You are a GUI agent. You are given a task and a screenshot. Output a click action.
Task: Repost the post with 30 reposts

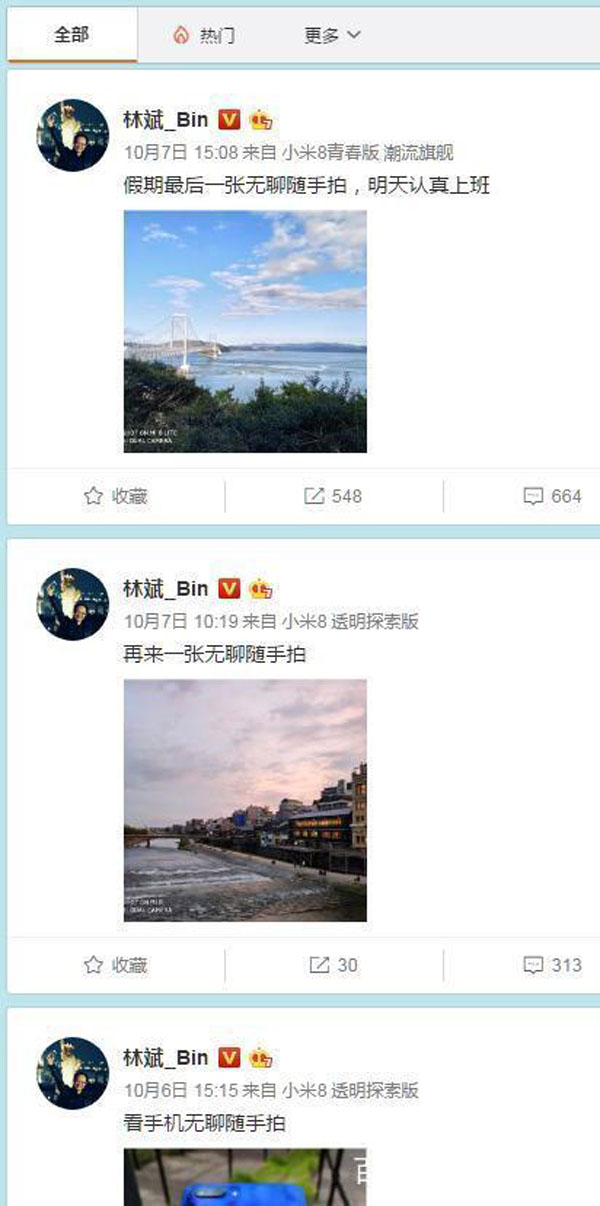coord(334,965)
